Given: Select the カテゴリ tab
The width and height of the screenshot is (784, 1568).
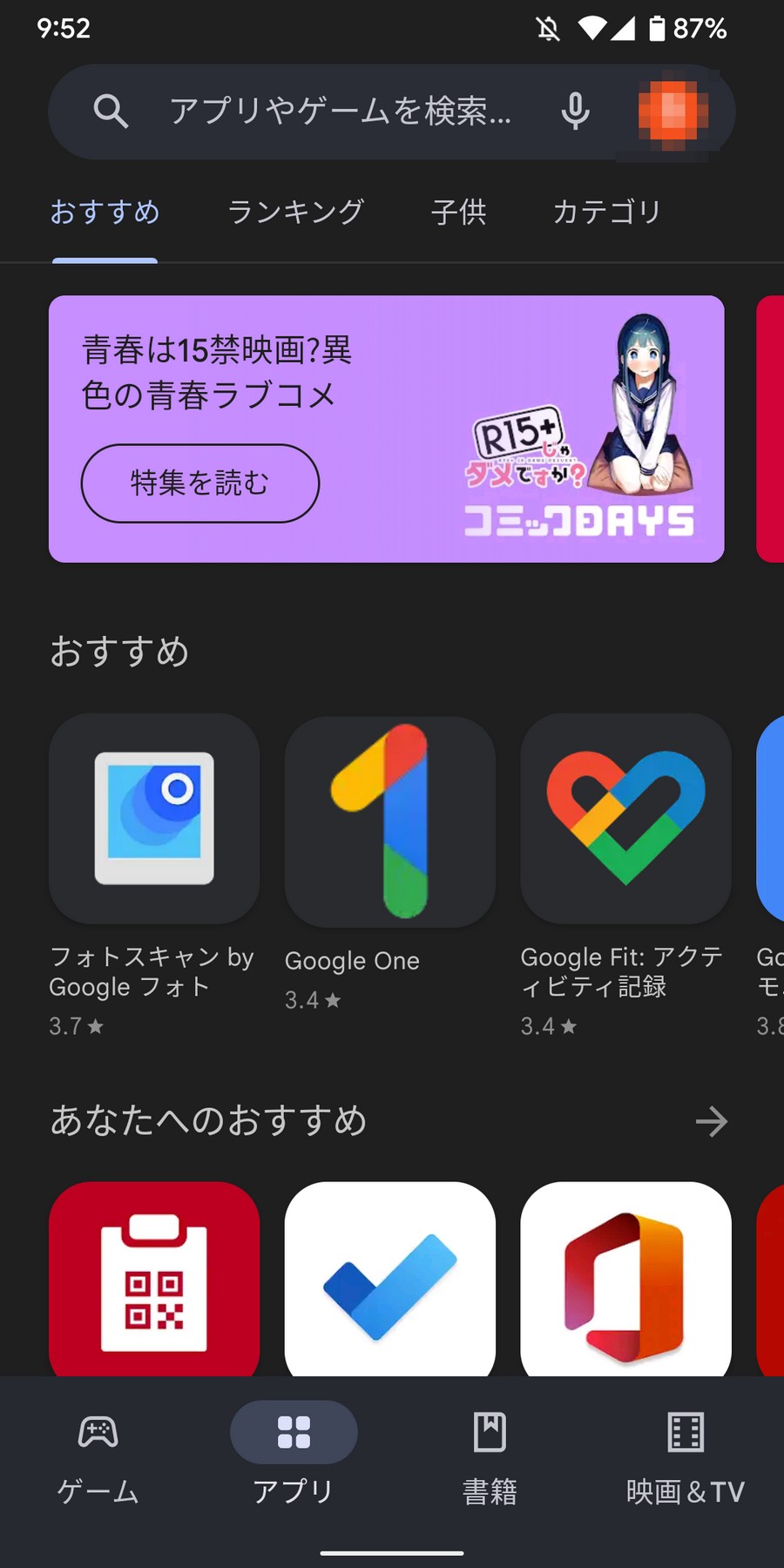Looking at the screenshot, I should point(605,212).
